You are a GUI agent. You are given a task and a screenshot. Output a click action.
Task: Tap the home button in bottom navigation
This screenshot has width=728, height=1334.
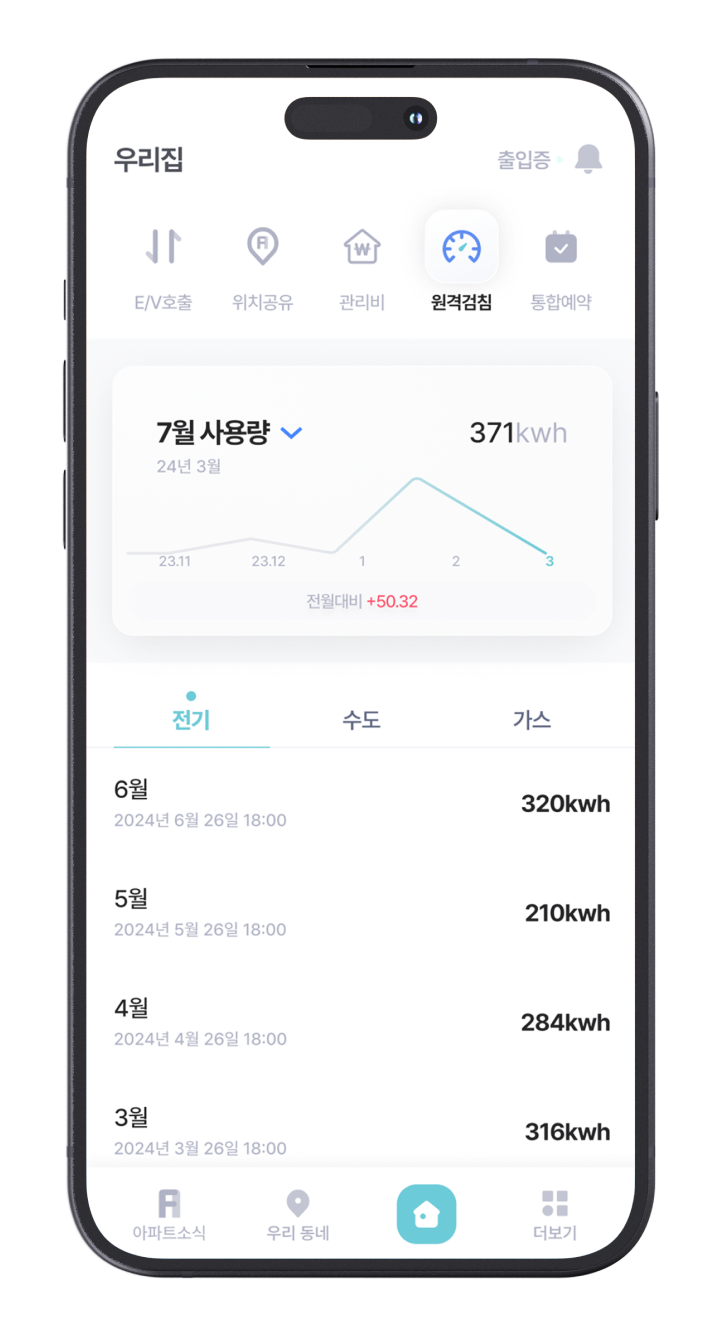coord(426,1214)
